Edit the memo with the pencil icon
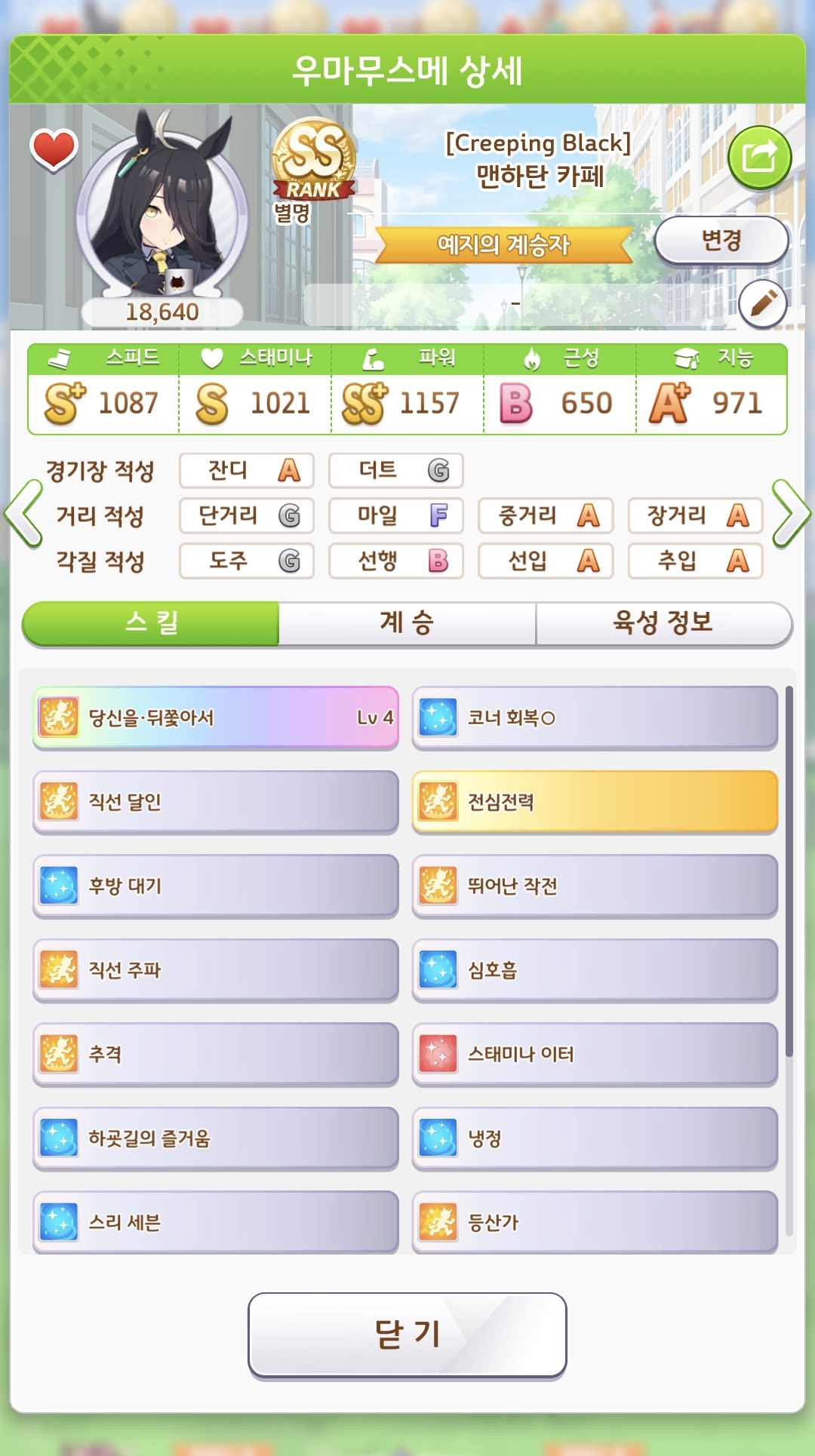 pos(763,304)
